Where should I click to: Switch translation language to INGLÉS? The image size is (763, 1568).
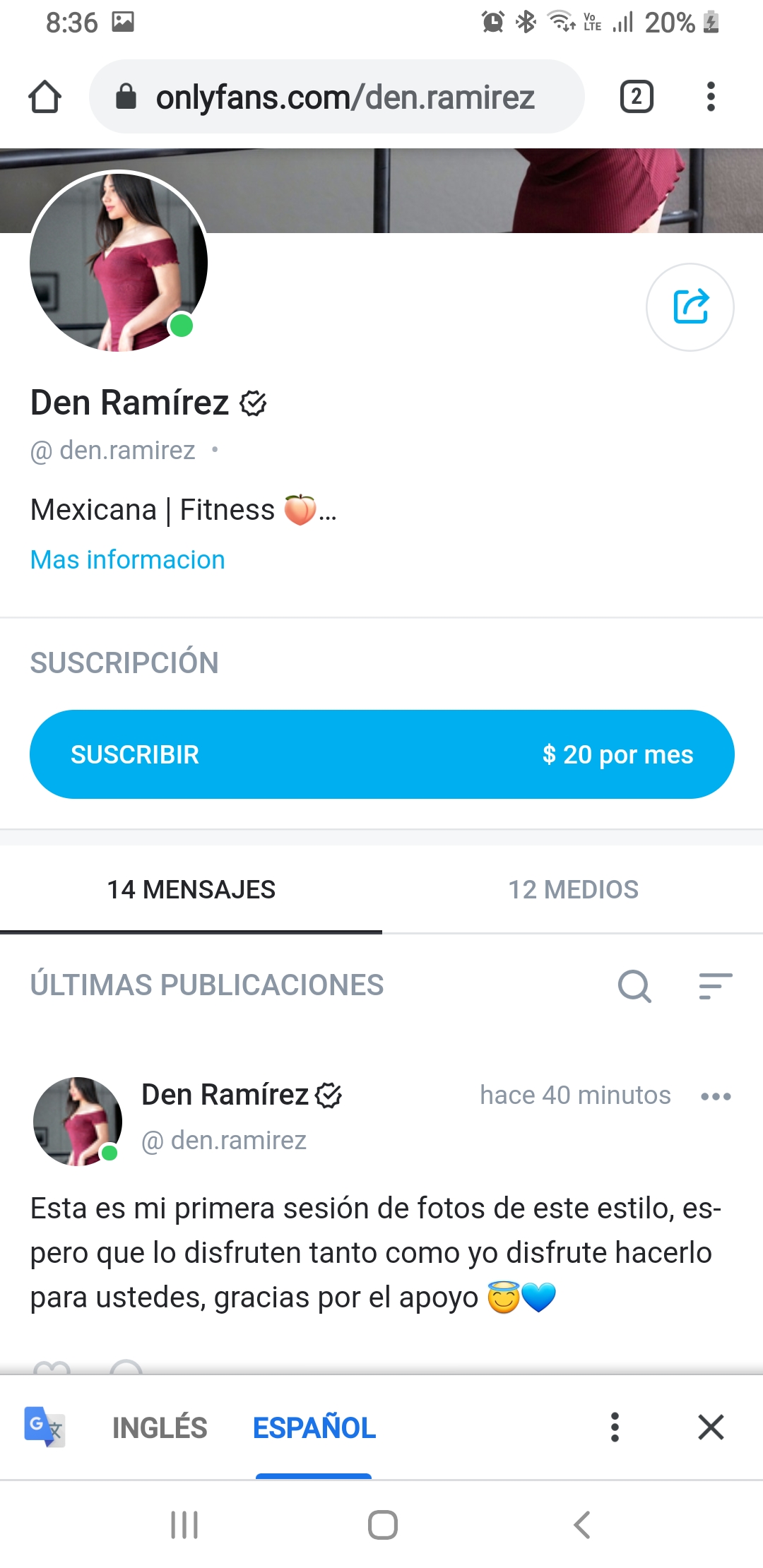coord(159,1427)
